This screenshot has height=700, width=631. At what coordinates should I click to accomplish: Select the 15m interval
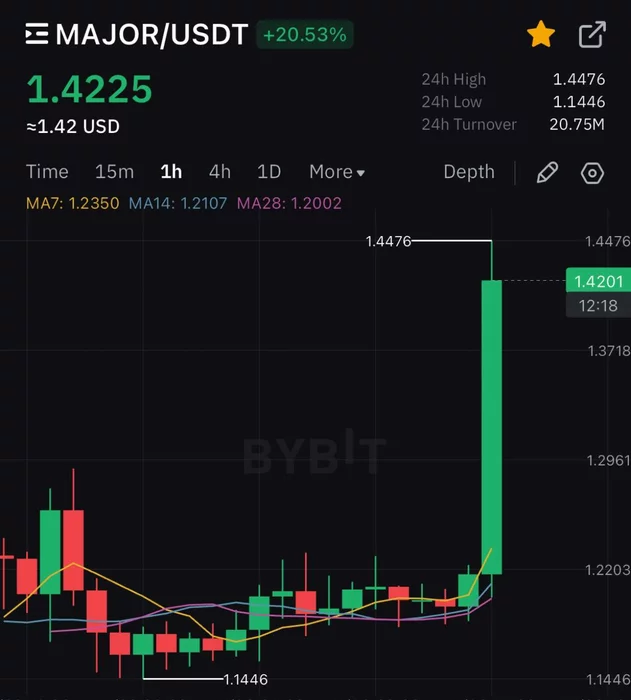click(x=114, y=172)
